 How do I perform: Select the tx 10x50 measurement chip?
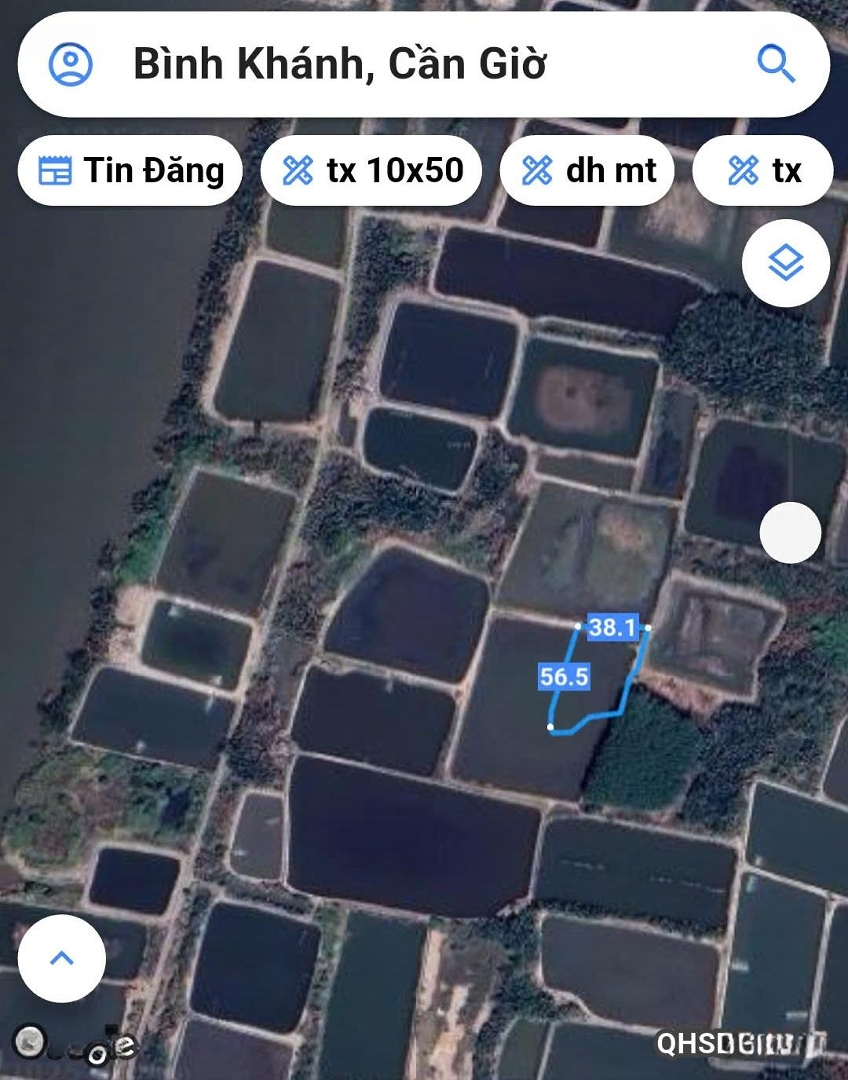(x=371, y=171)
